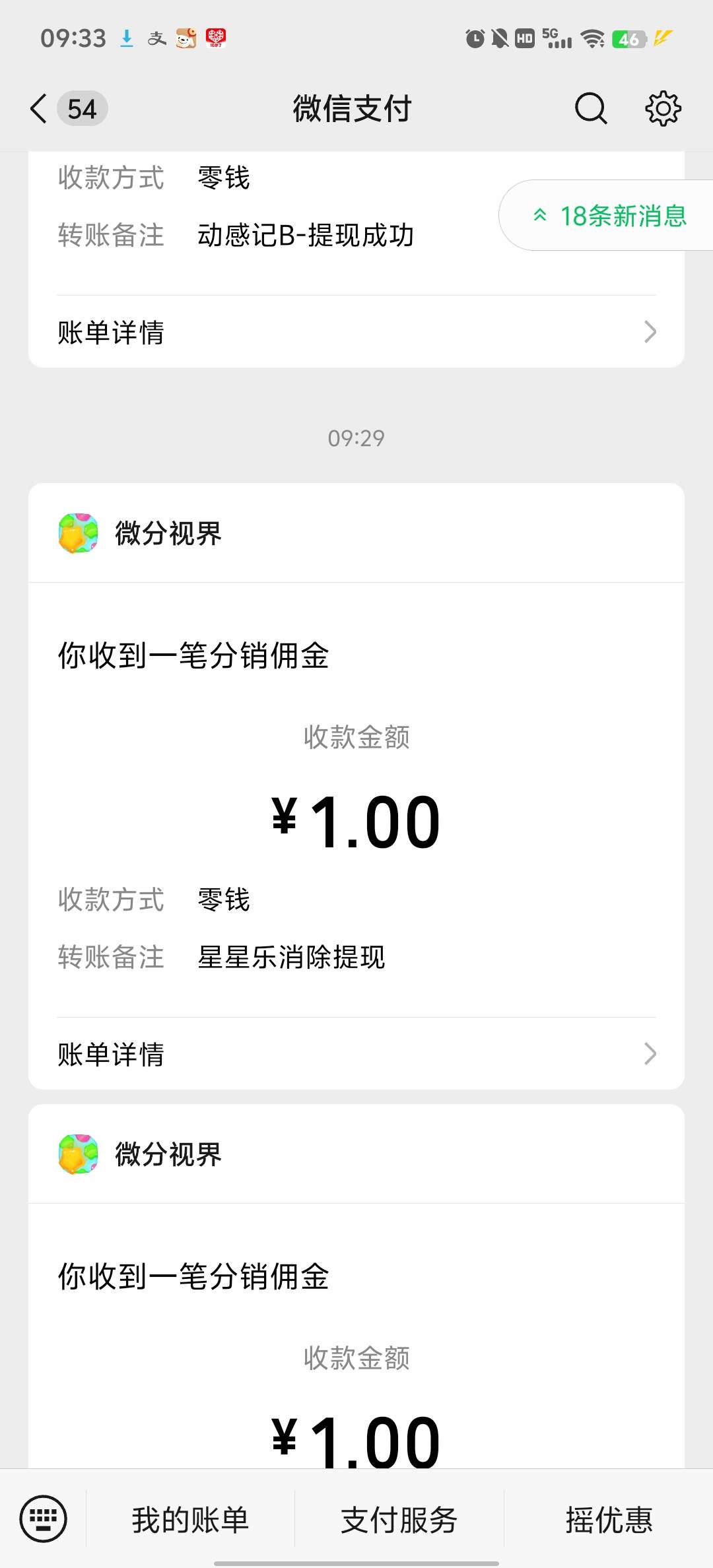The width and height of the screenshot is (713, 1568).
Task: Switch to keyboard input mode
Action: coord(44,1519)
